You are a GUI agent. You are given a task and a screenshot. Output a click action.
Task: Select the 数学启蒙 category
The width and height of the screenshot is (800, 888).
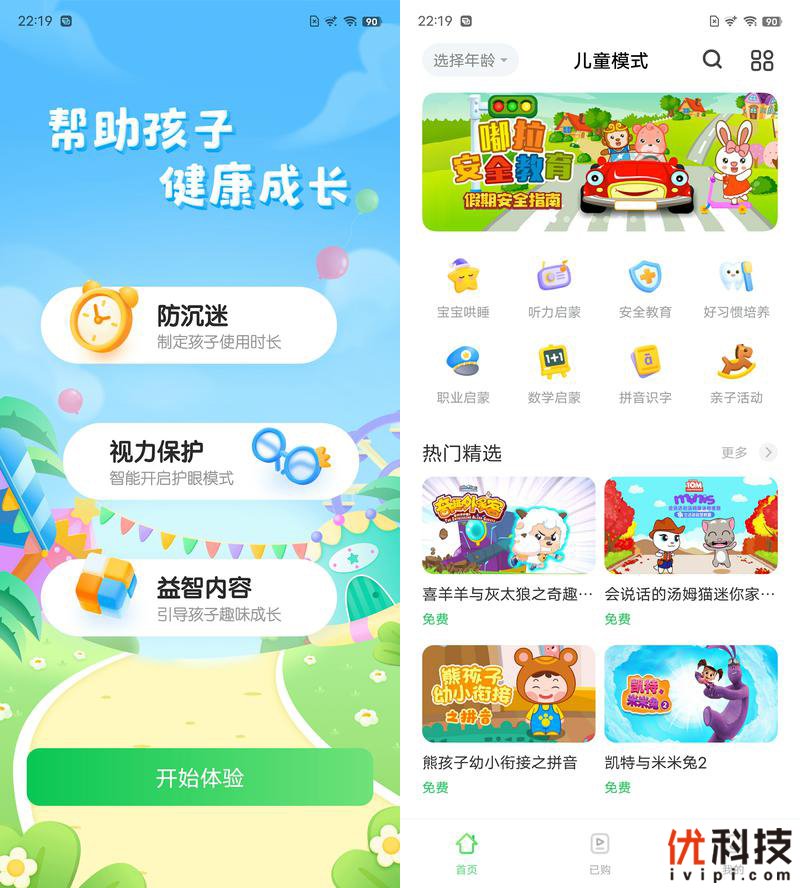click(554, 373)
